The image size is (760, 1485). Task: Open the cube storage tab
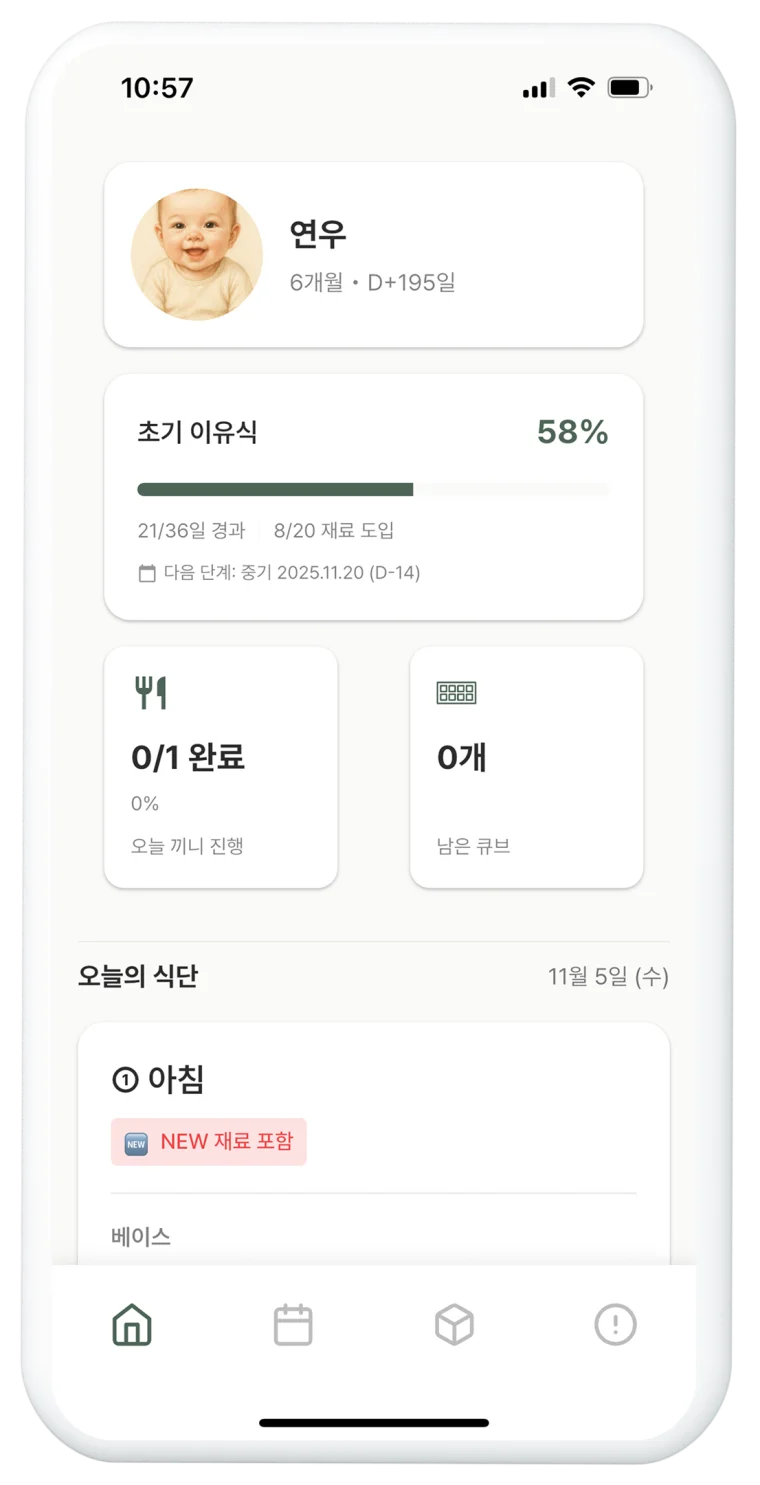pyautogui.click(x=454, y=1325)
